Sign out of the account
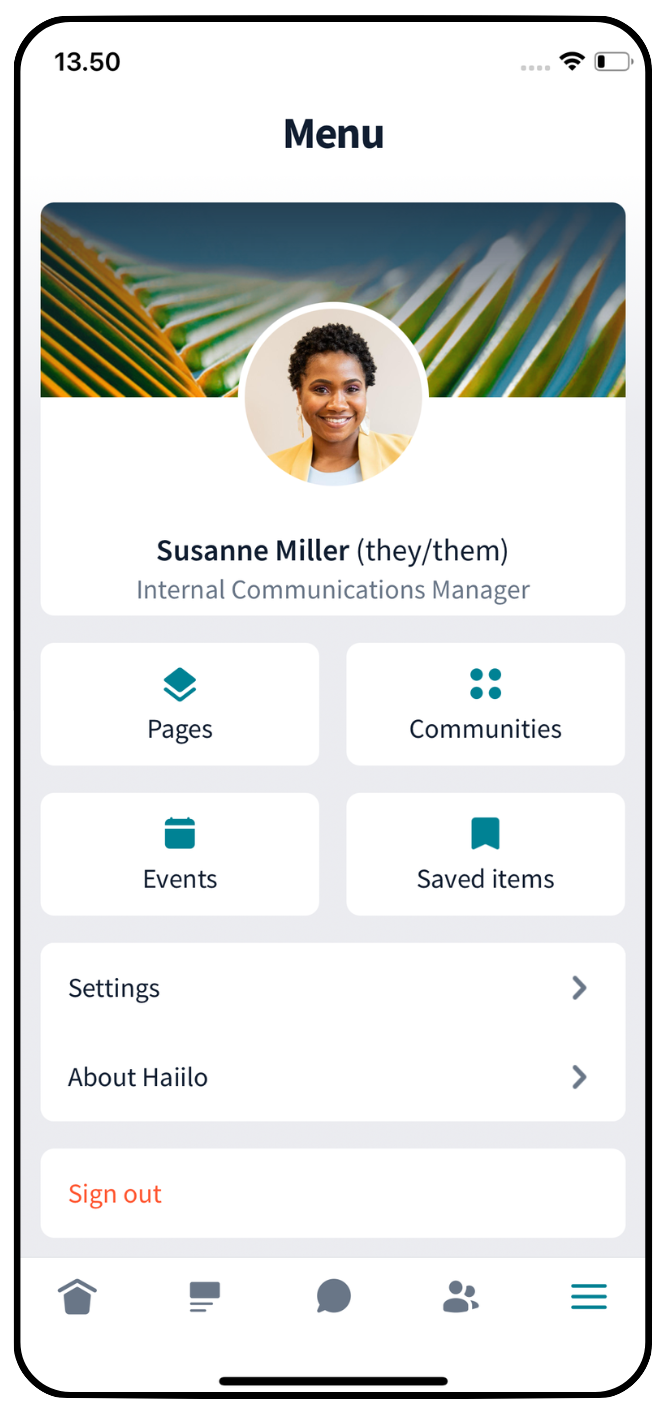This screenshot has width=669, height=1414. [x=333, y=1194]
